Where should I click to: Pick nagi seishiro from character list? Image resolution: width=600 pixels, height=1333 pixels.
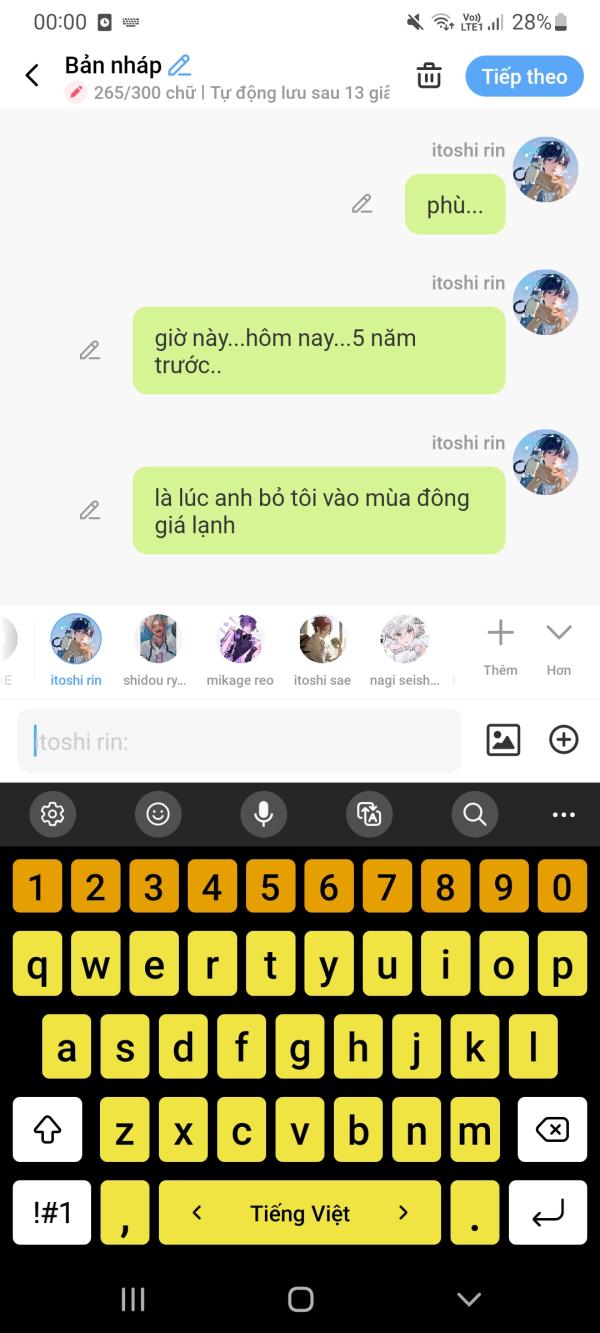click(405, 650)
